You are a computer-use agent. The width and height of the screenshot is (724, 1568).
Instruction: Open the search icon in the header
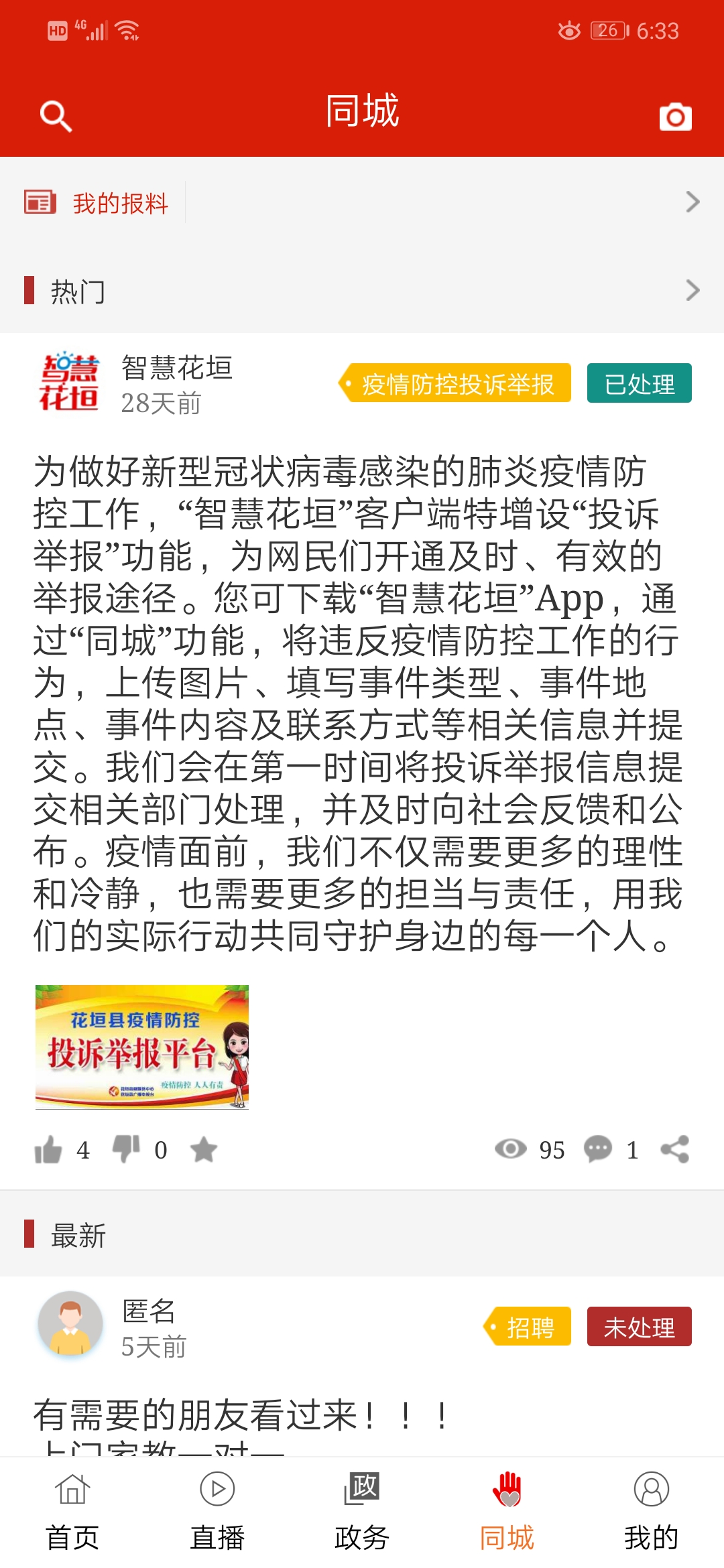[x=56, y=117]
